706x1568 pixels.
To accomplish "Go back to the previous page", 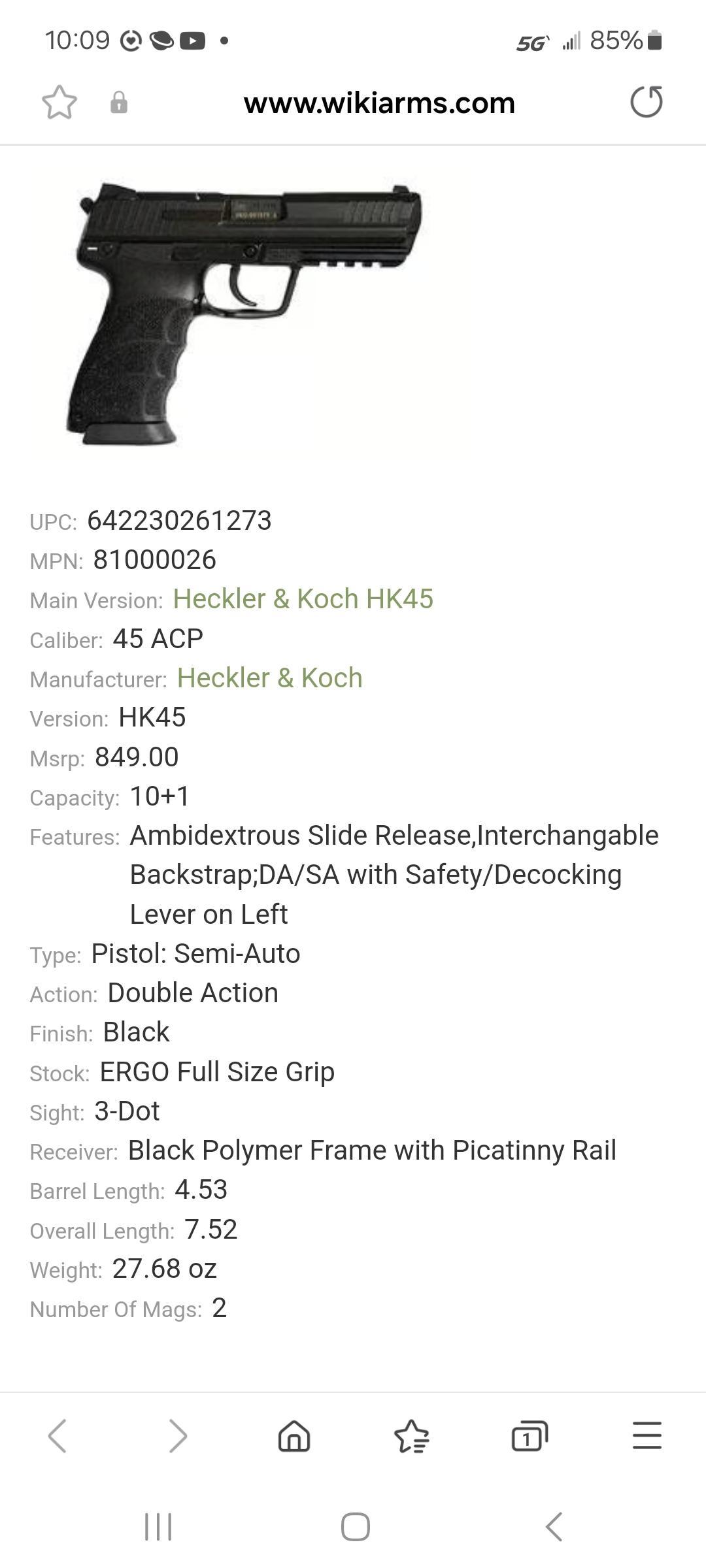I will coord(58,1436).
